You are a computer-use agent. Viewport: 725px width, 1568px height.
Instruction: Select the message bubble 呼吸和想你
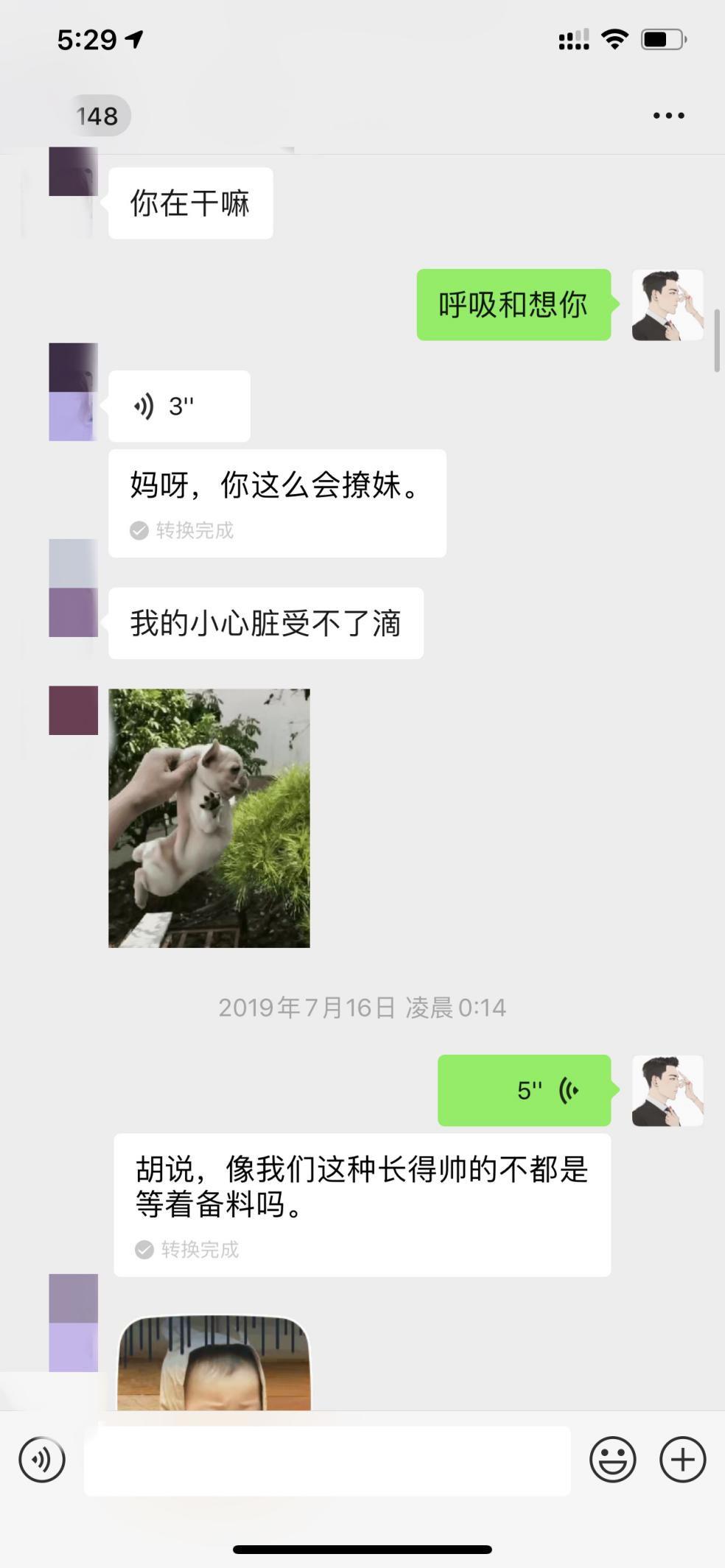514,304
